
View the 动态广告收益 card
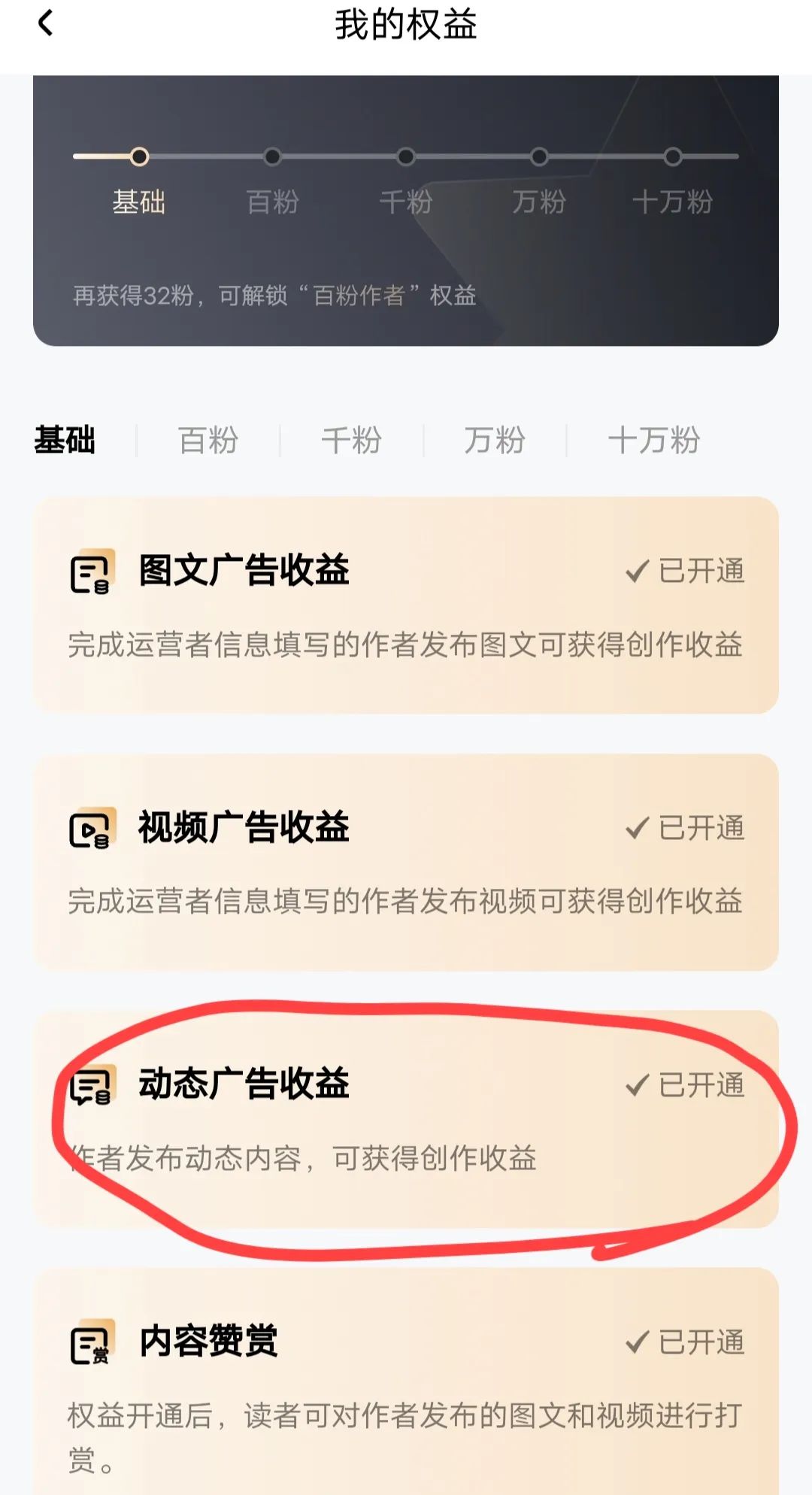click(405, 1119)
